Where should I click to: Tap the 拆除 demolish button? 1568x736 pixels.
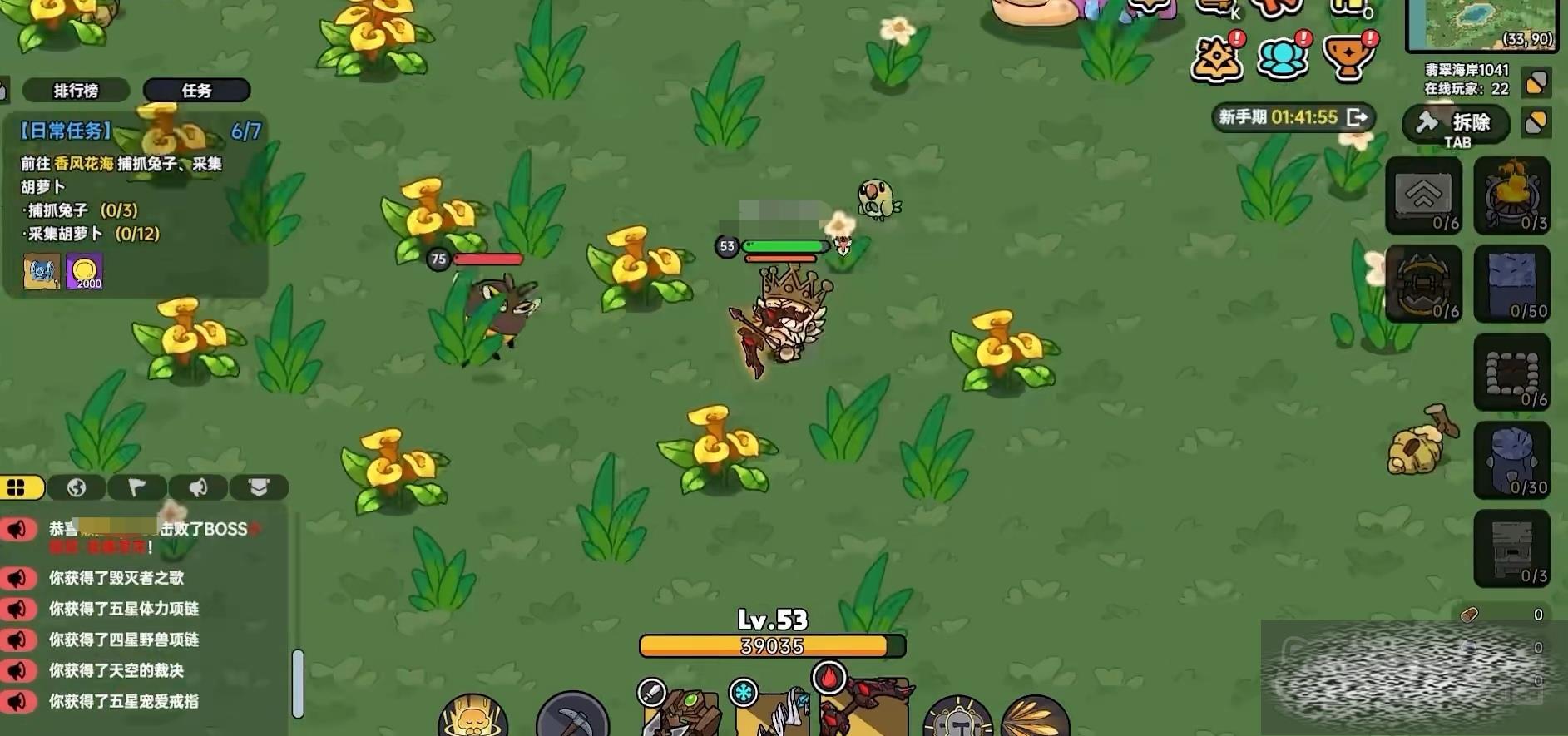(x=1456, y=123)
